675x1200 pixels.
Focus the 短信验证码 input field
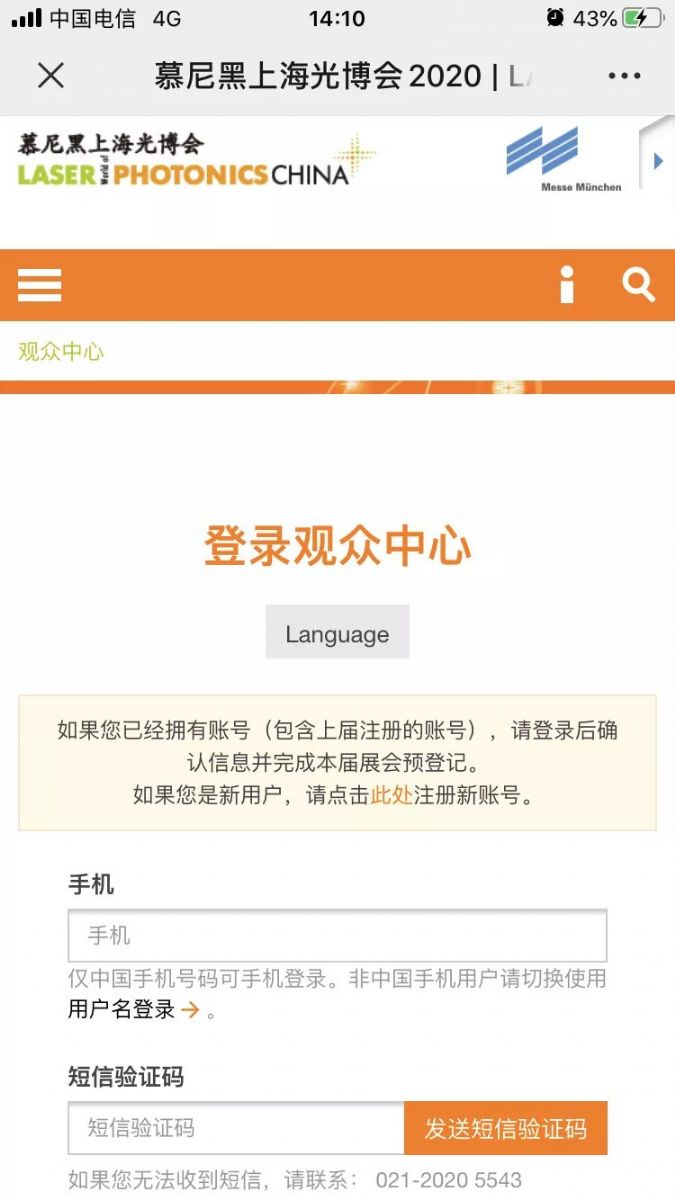236,1128
